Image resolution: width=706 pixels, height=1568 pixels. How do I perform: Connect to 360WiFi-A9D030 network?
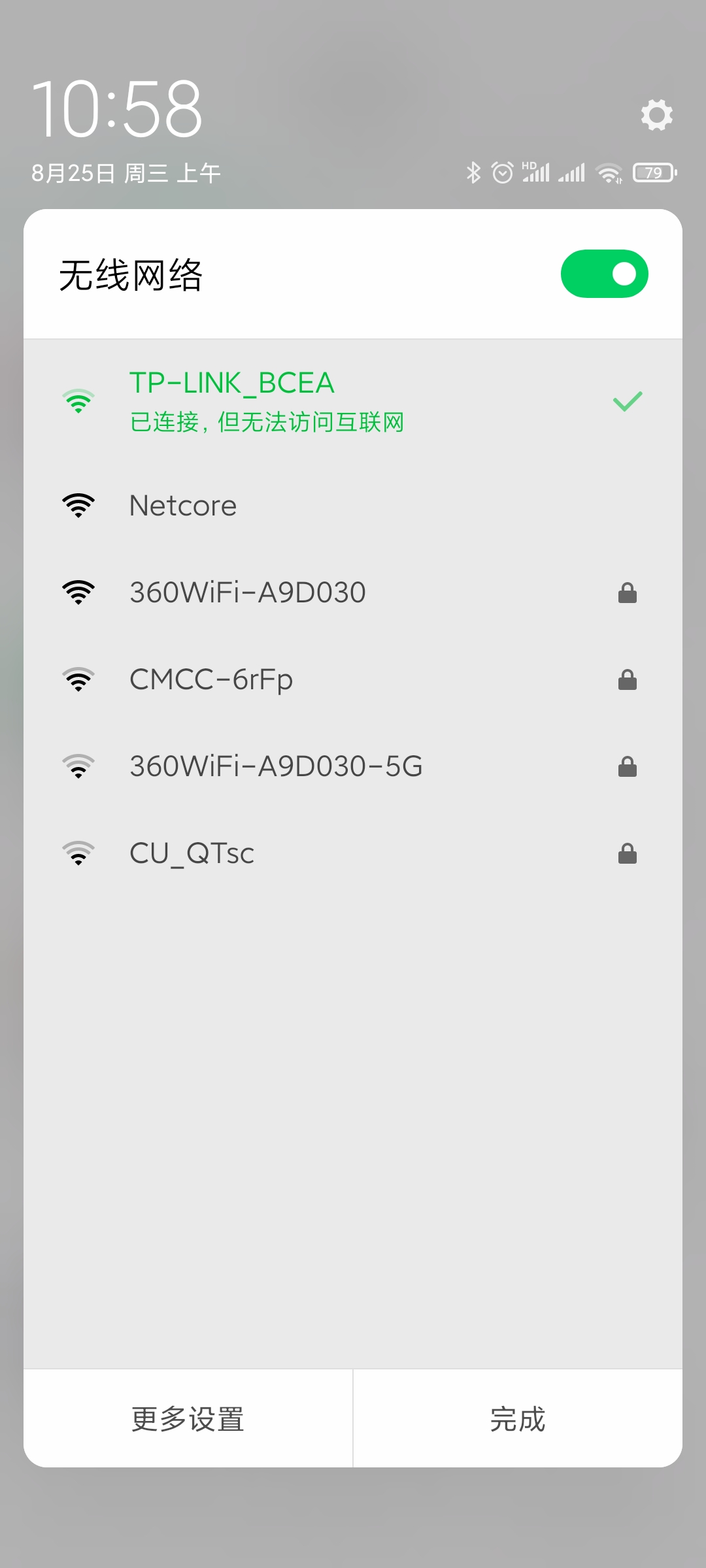[353, 593]
